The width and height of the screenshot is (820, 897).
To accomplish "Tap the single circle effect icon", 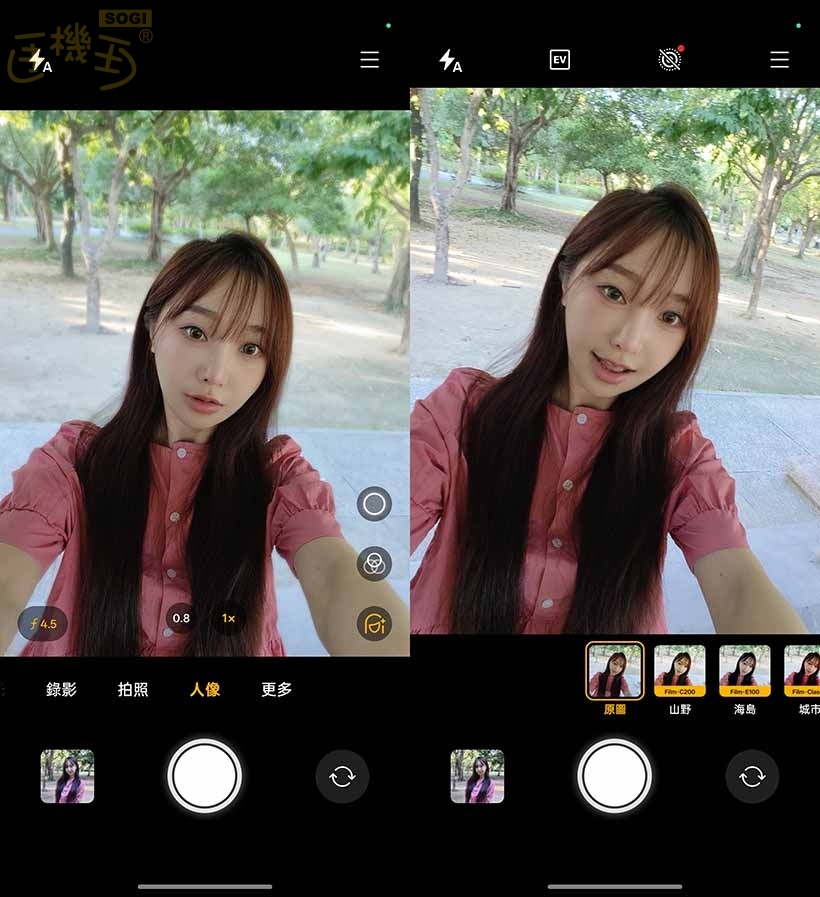I will [374, 504].
